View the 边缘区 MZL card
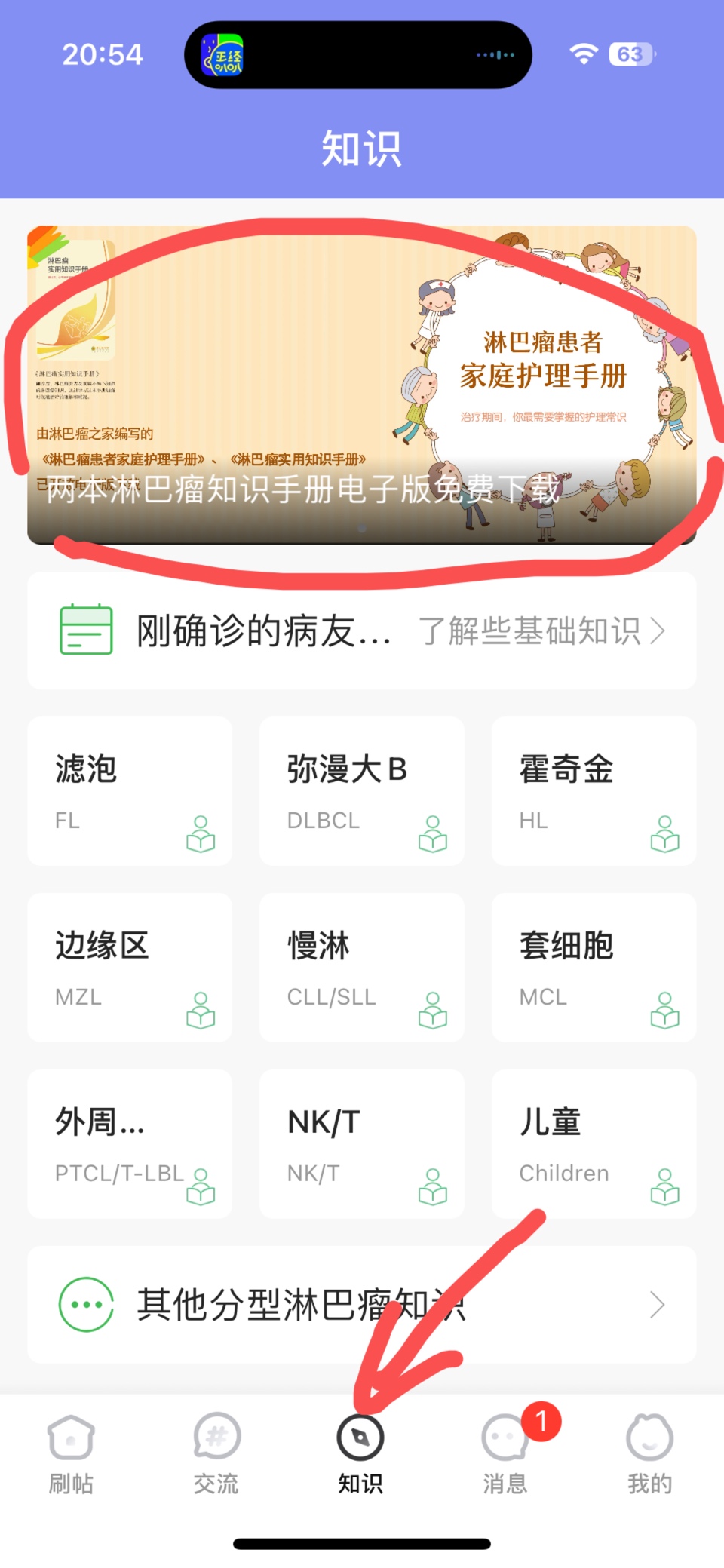The width and height of the screenshot is (724, 1568). click(x=130, y=968)
